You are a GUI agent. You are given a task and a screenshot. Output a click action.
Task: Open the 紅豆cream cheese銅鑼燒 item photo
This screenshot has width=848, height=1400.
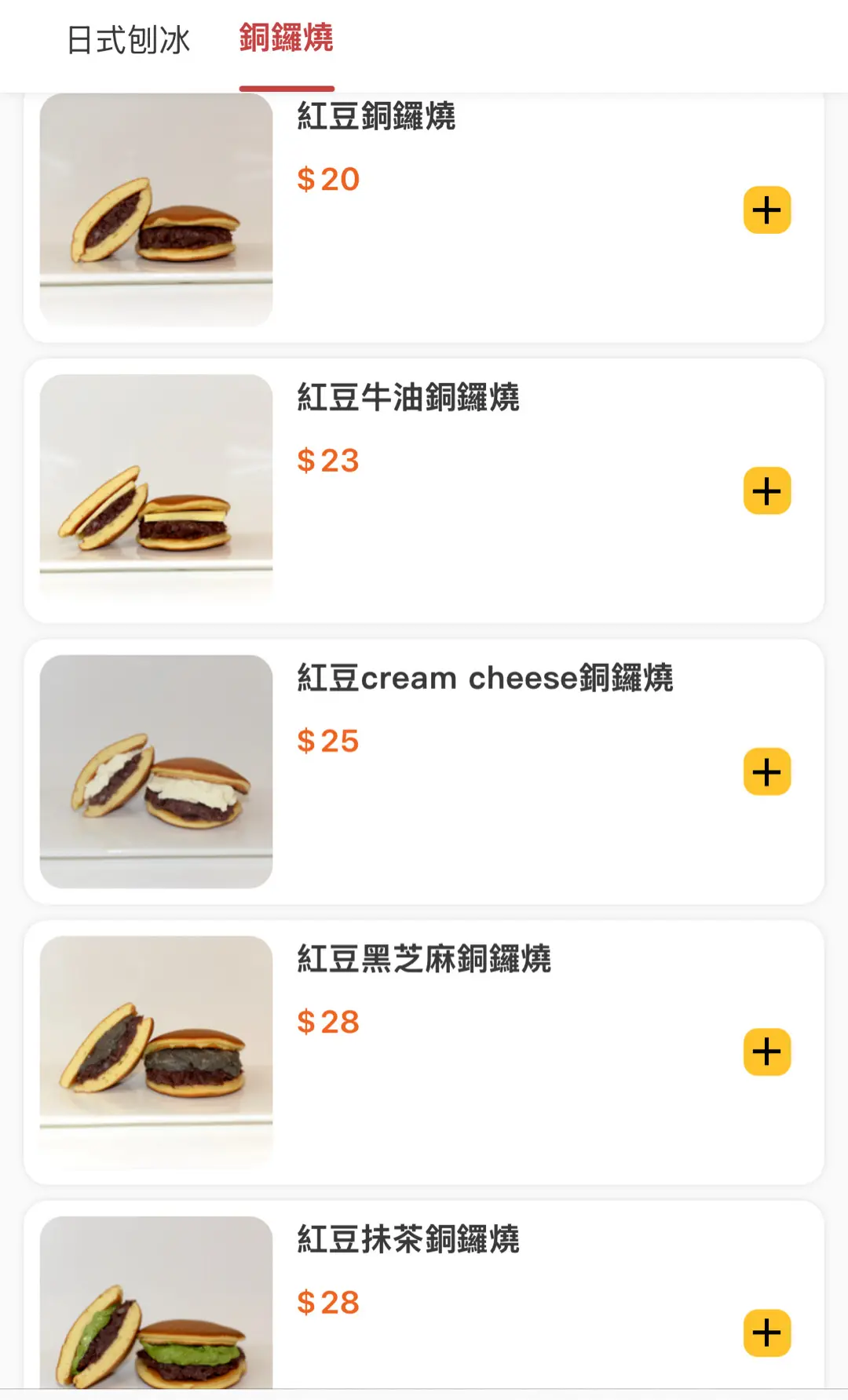click(x=156, y=771)
